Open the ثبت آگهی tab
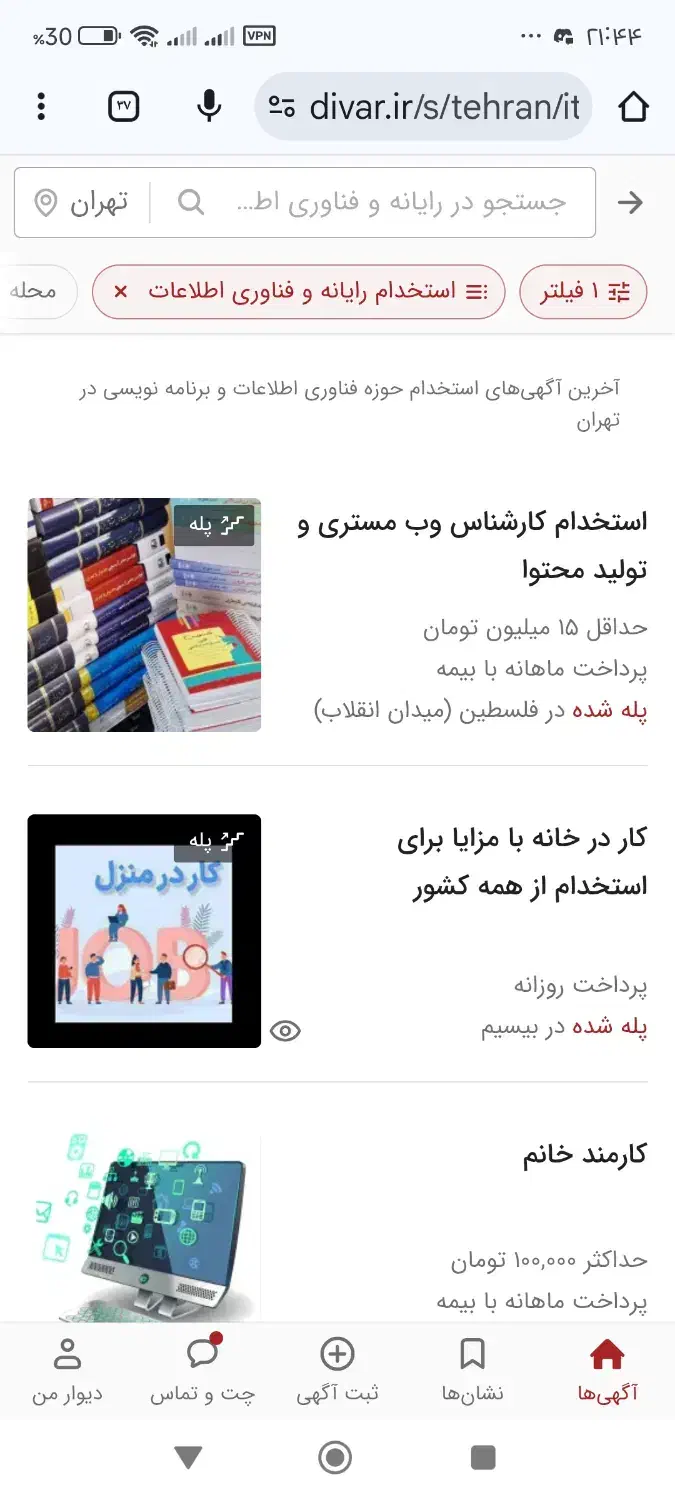This screenshot has width=675, height=1500. [337, 1370]
